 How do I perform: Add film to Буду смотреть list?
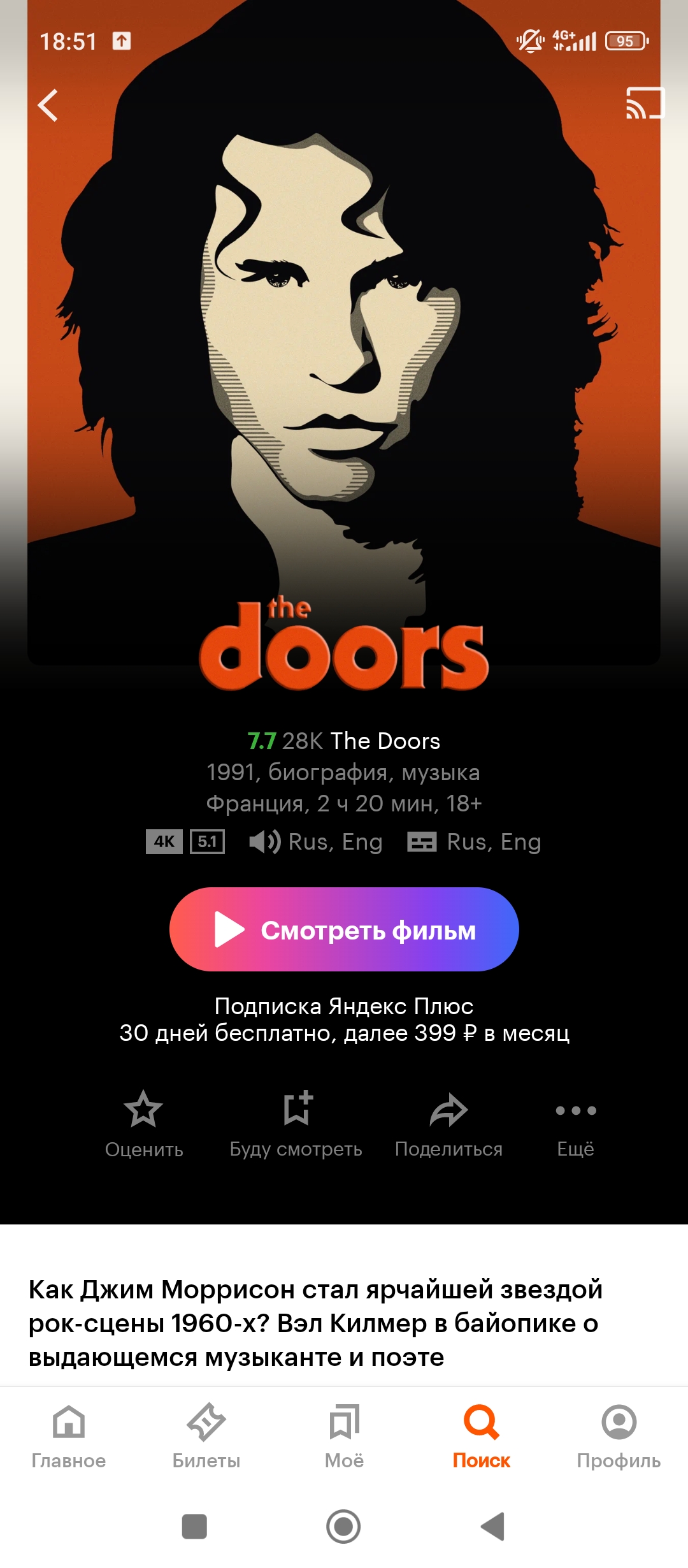tap(296, 1124)
